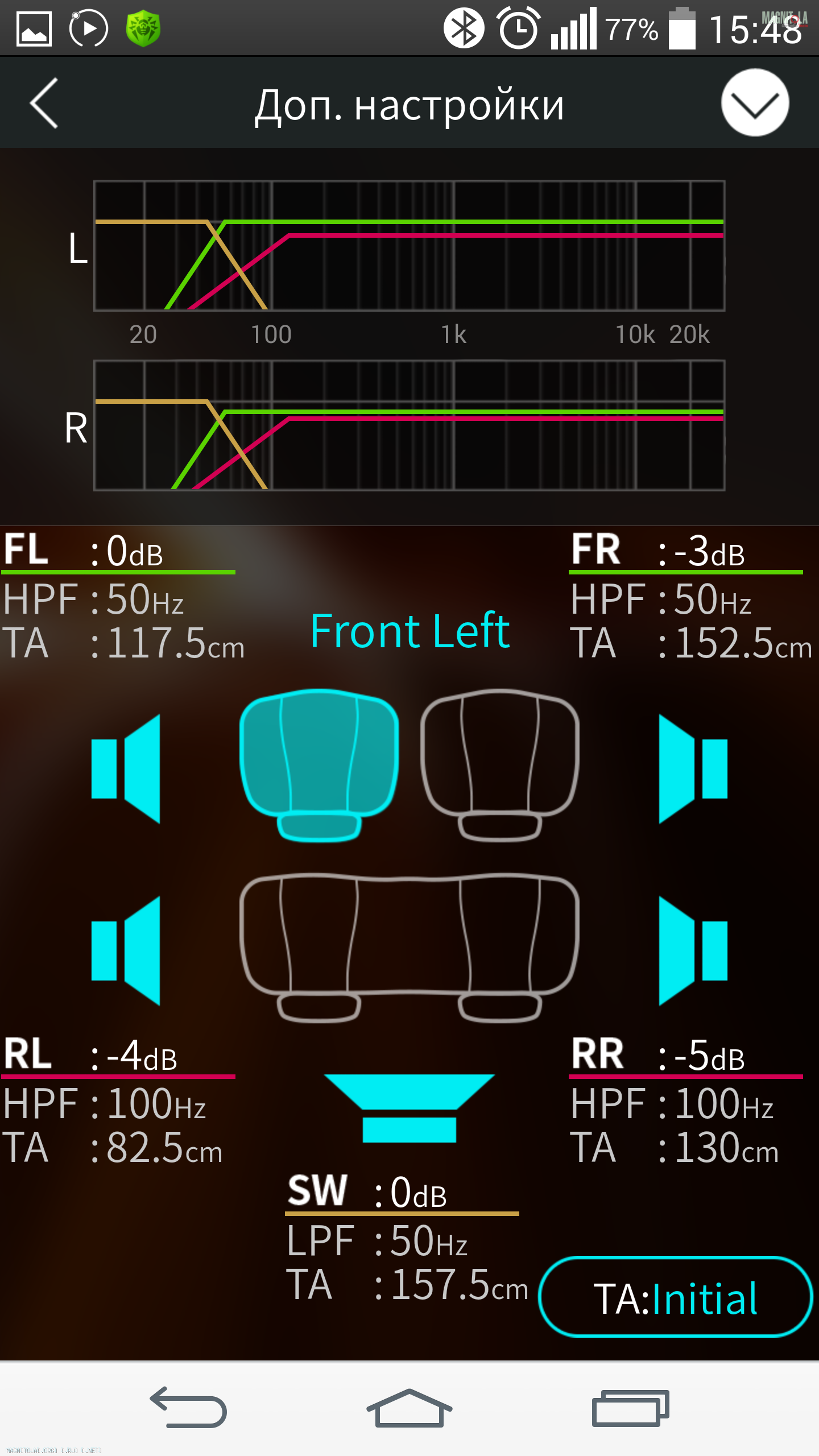The image size is (819, 1456).
Task: Go to the system home screen
Action: point(409,1408)
